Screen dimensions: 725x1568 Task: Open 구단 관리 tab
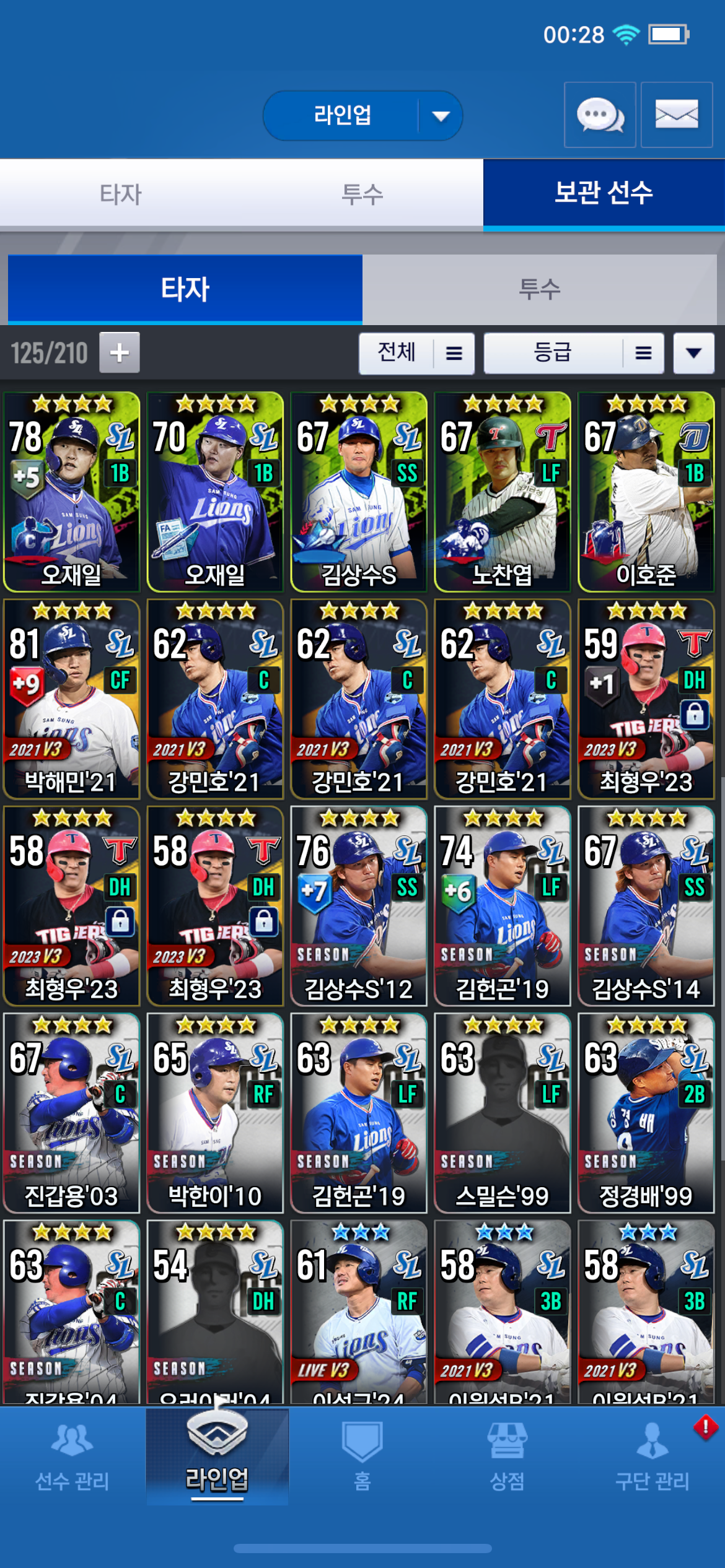pyautogui.click(x=652, y=1457)
